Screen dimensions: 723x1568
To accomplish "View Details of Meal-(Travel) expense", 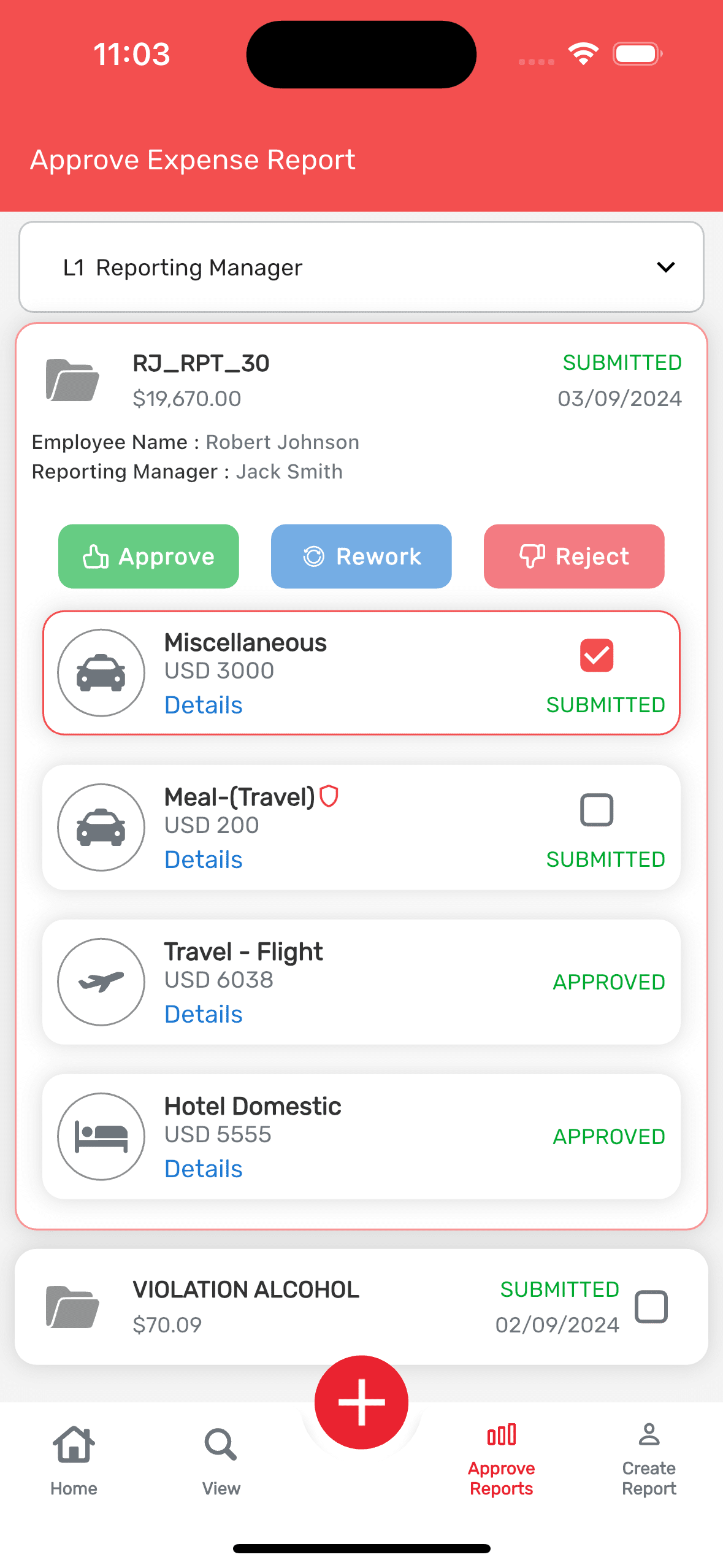I will pos(204,859).
